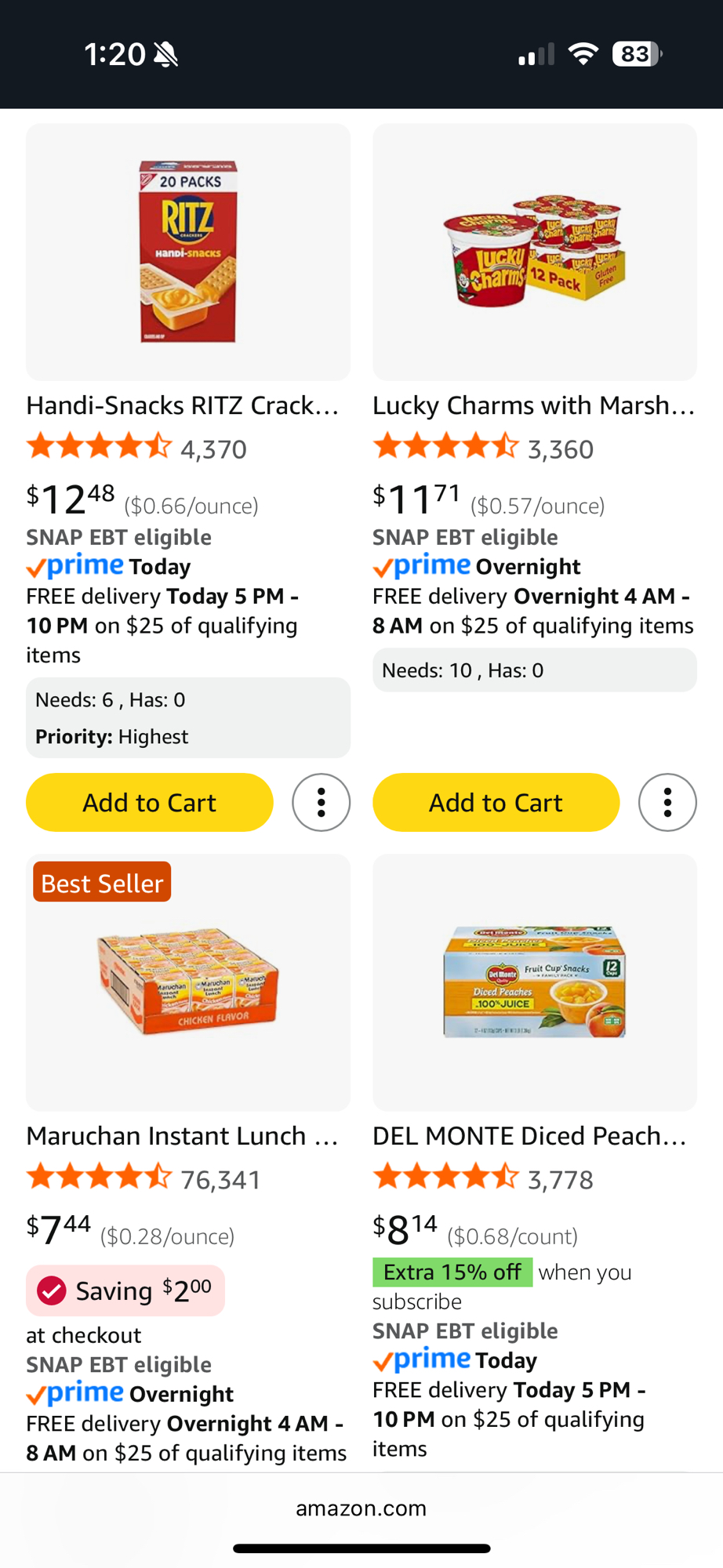
Task: Add Handi-Snacks RITZ Crackers to cart
Action: [149, 802]
